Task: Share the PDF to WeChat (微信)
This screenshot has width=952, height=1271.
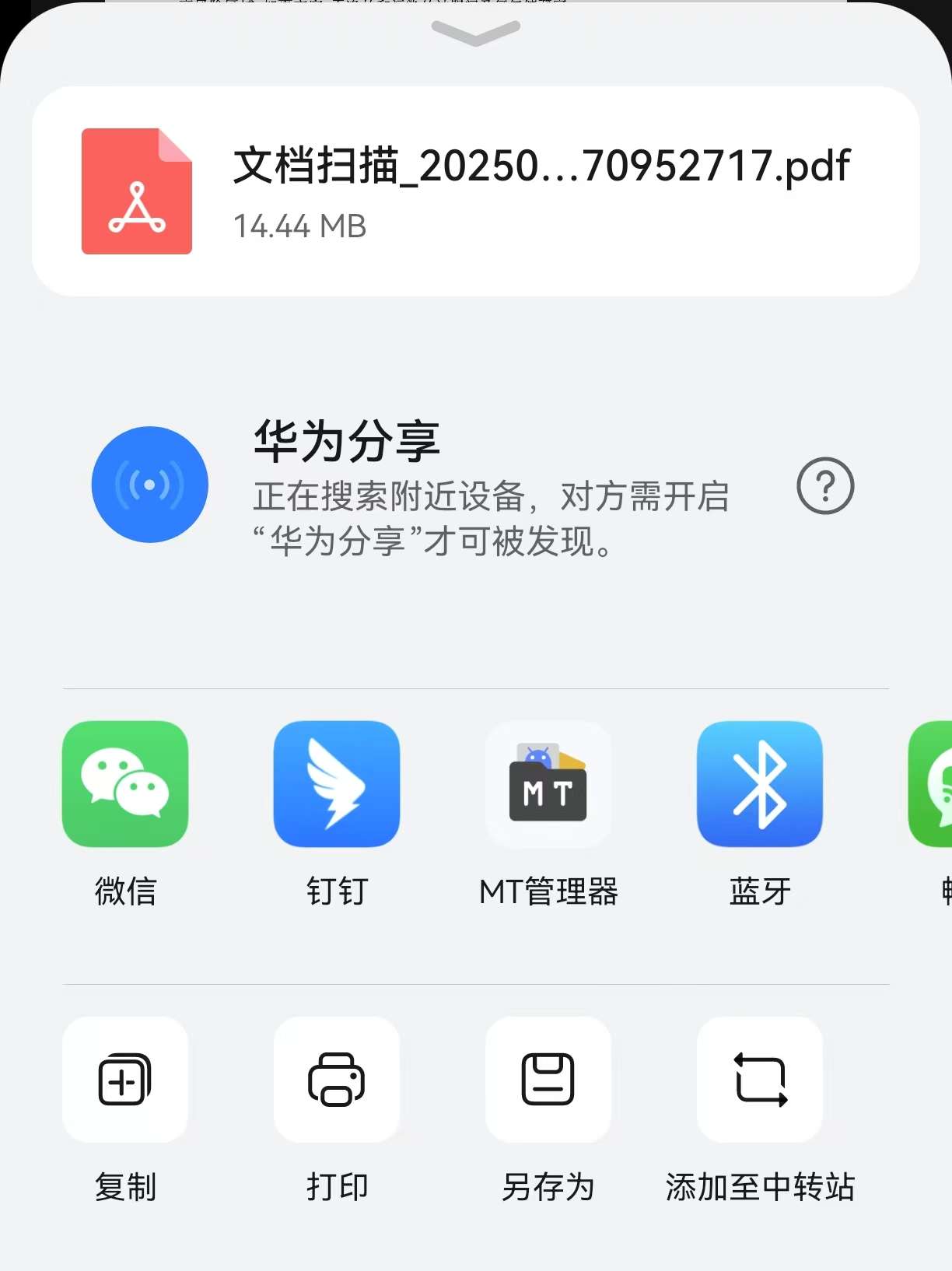Action: tap(125, 784)
